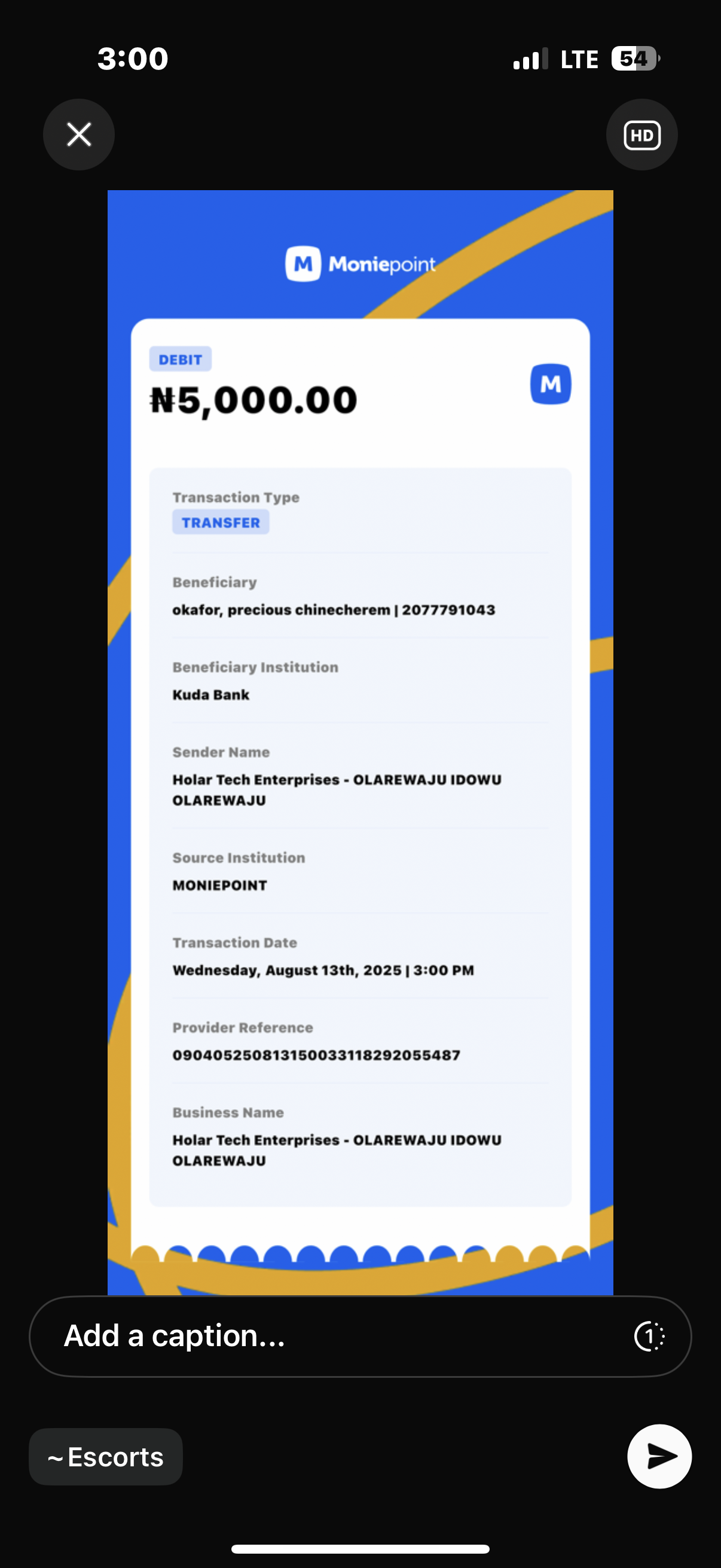Toggle HD quality for the image

[641, 135]
